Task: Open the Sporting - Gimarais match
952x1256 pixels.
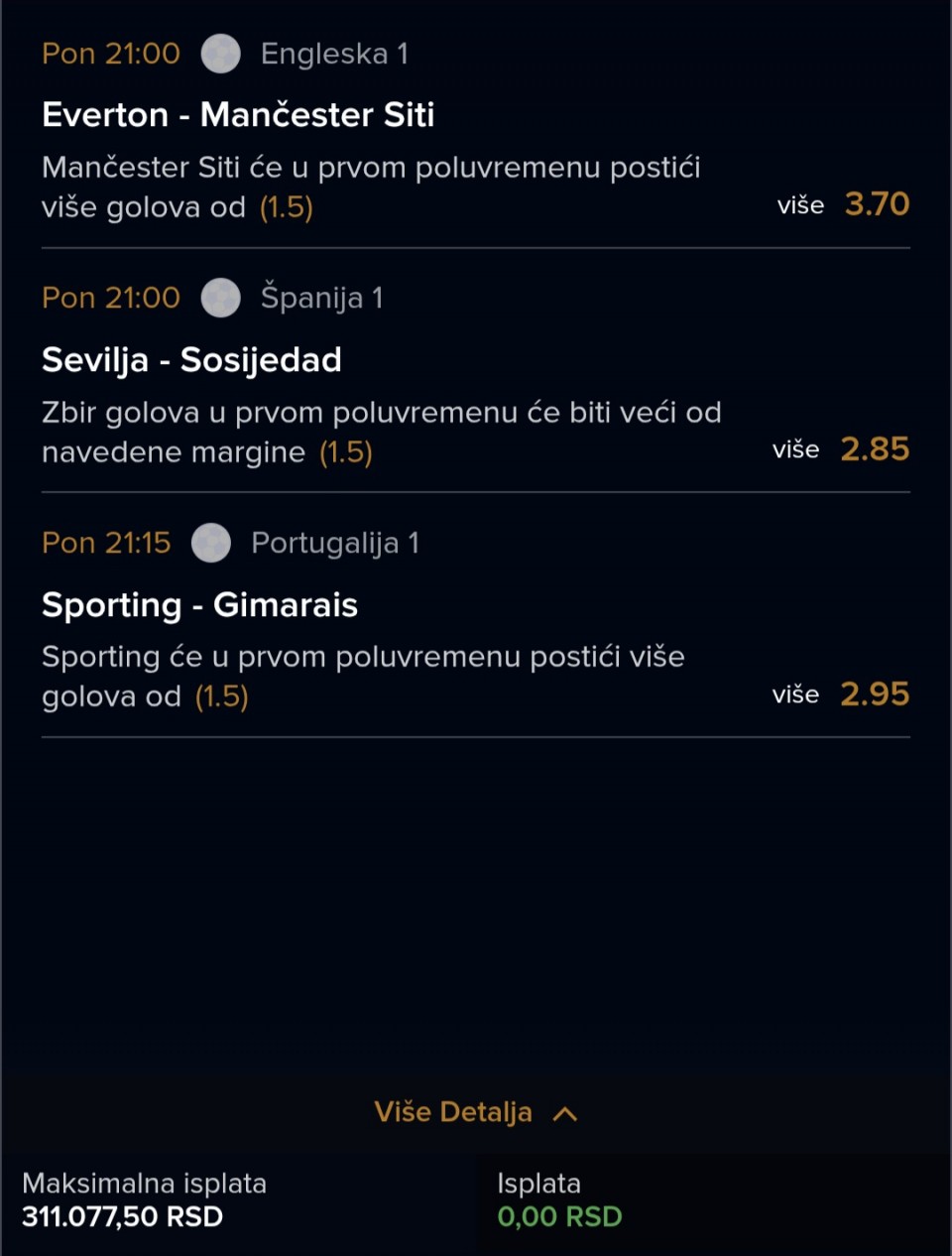Action: click(199, 604)
